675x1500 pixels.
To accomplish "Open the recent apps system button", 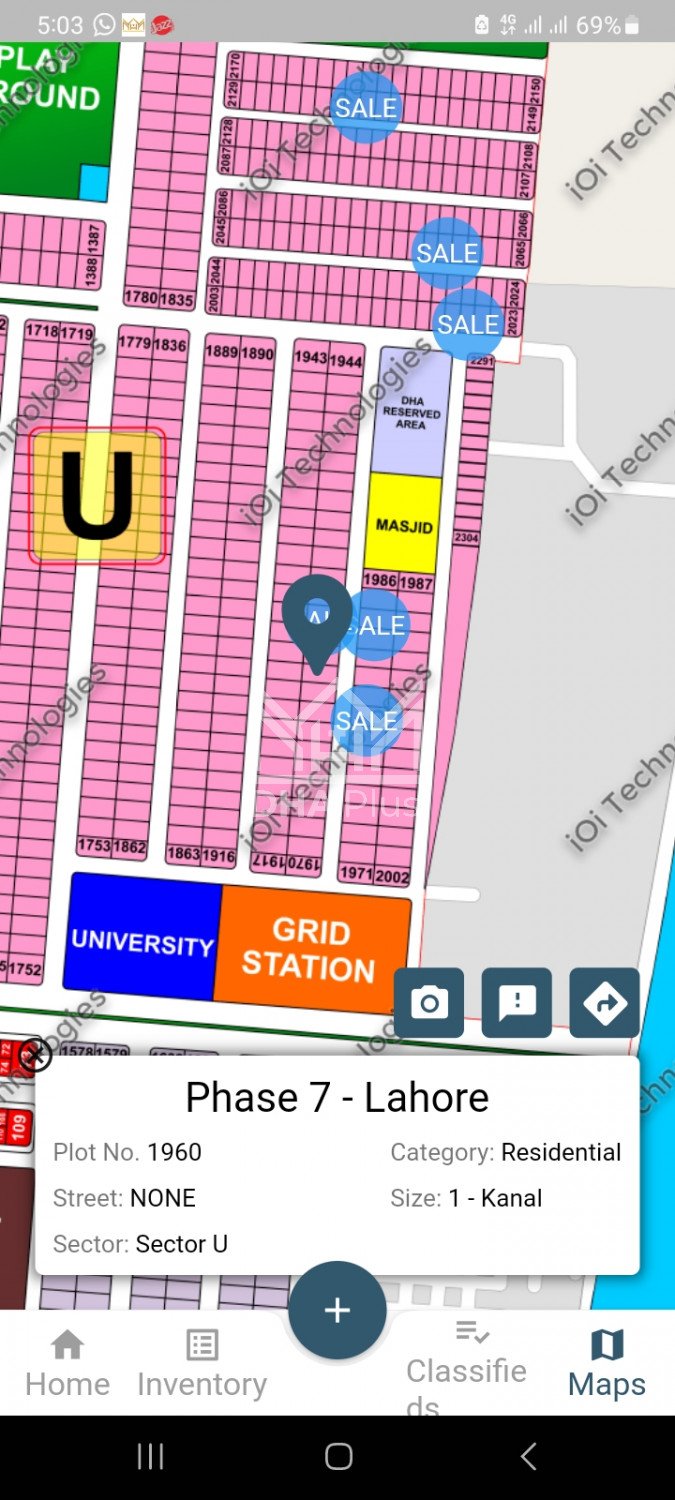I will coord(150,1456).
